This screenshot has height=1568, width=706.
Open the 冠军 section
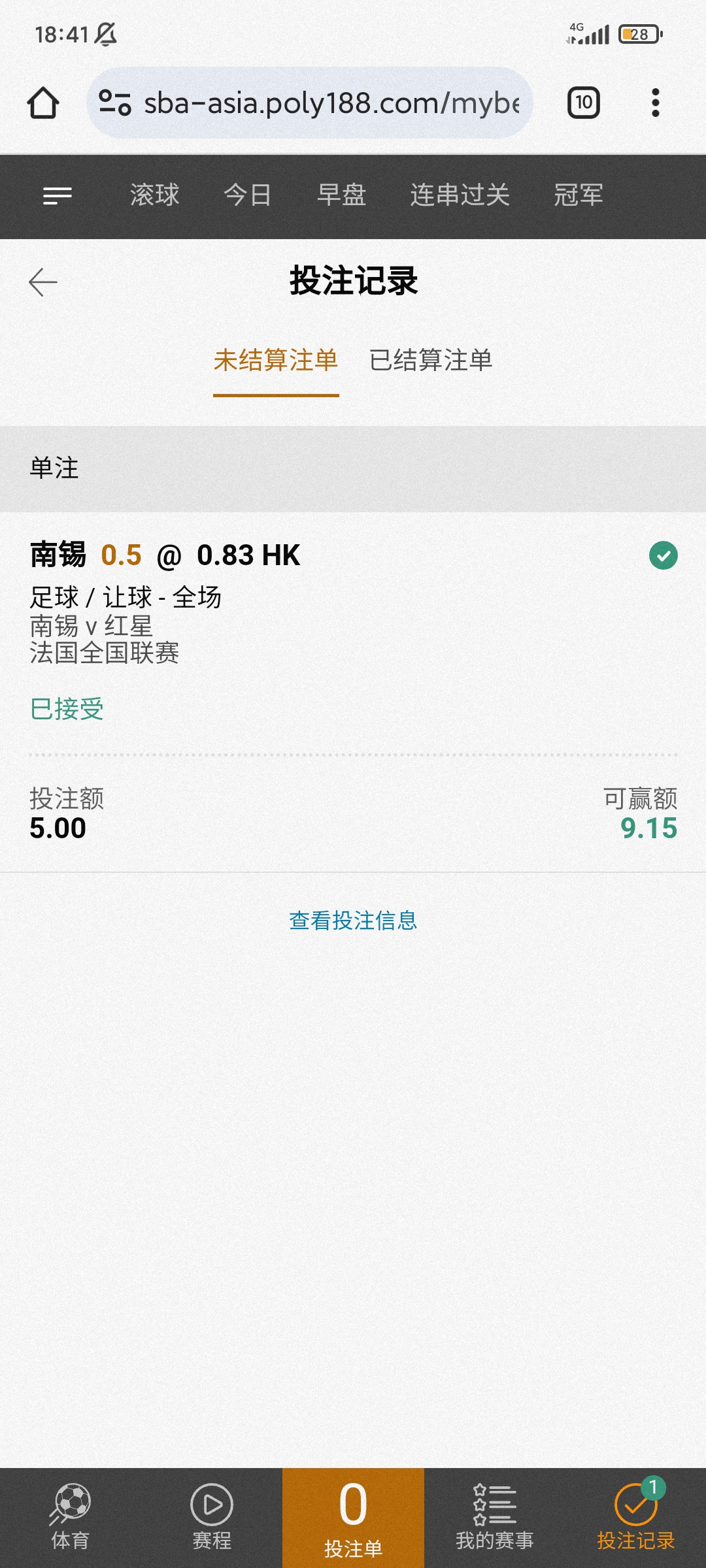click(x=579, y=195)
